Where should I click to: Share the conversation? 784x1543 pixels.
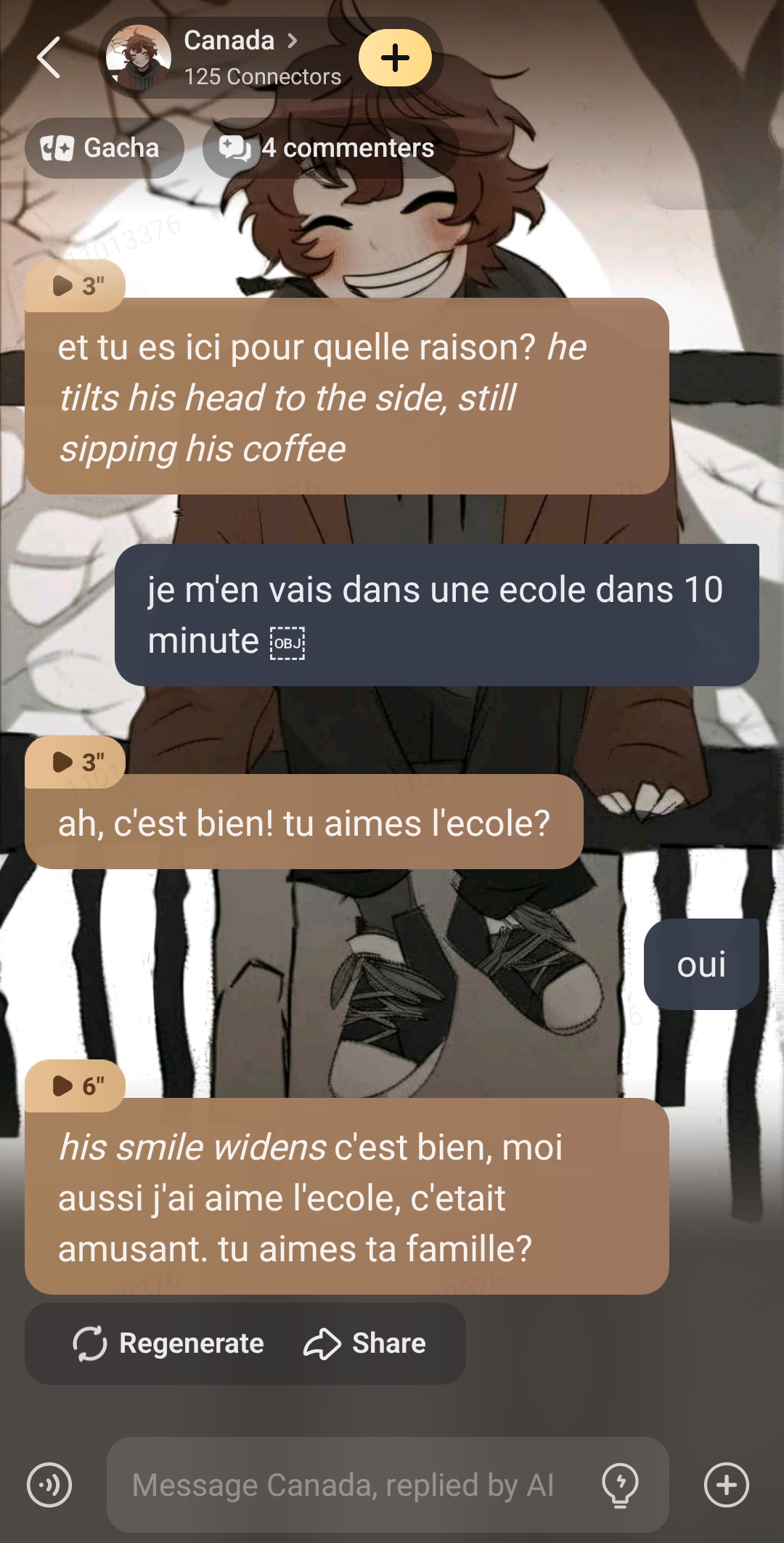point(365,1343)
